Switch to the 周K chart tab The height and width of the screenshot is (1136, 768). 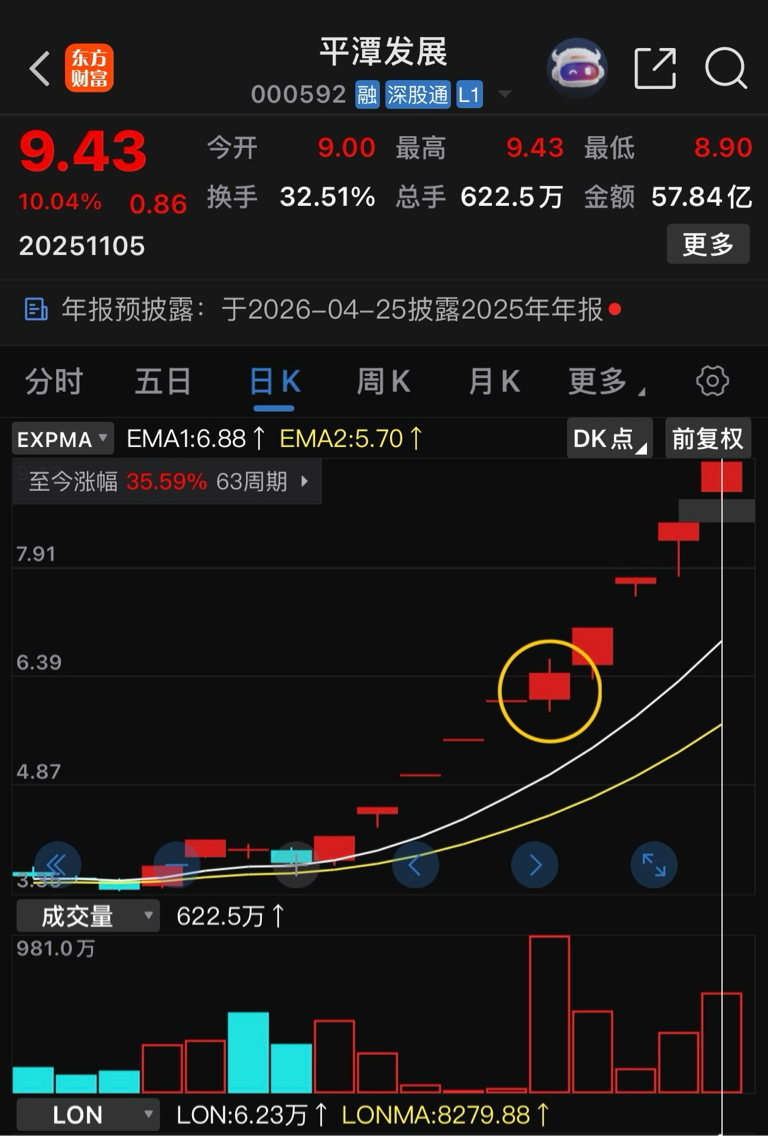coord(383,381)
